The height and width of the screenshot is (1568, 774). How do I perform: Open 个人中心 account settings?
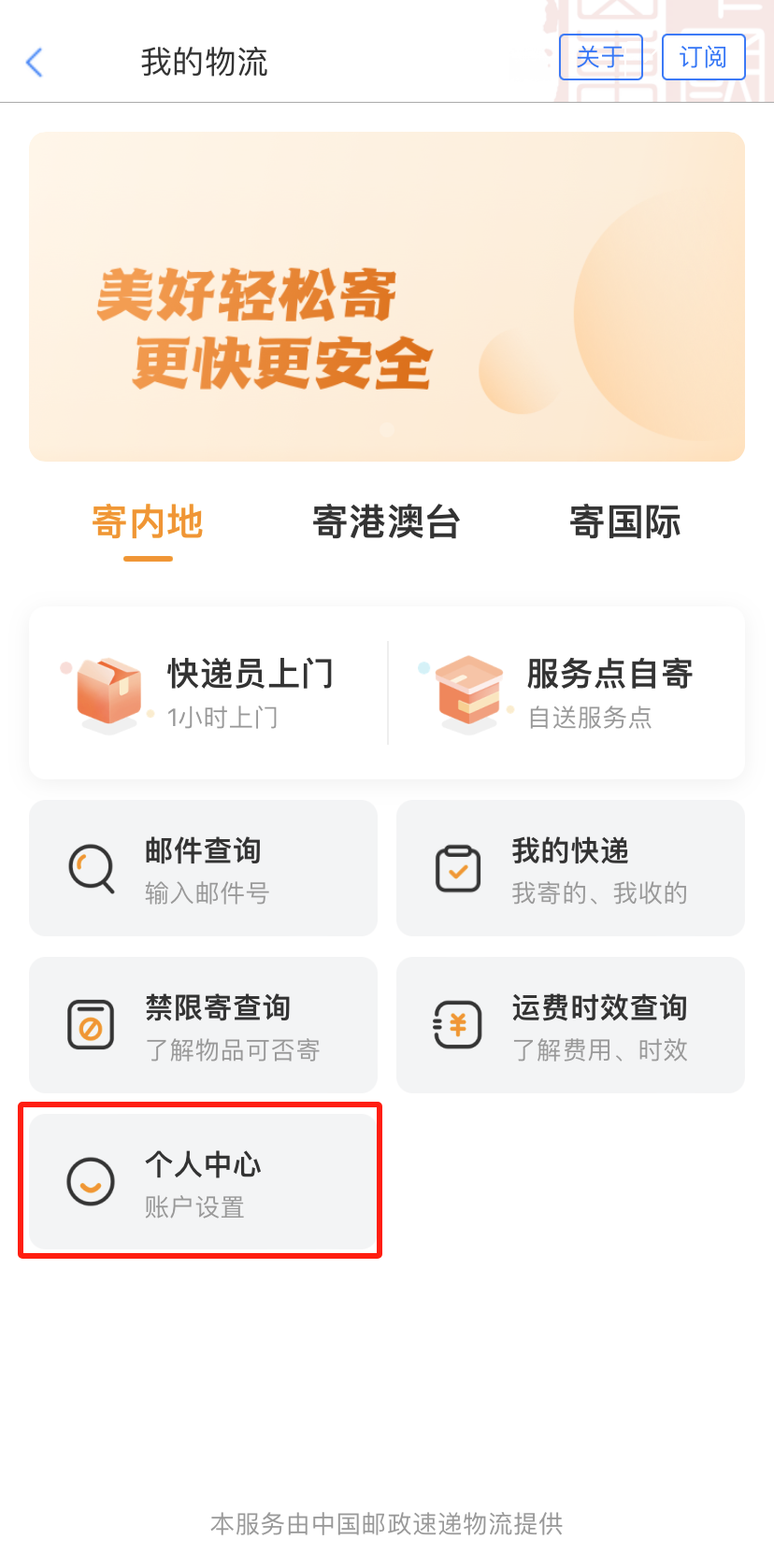(203, 1182)
